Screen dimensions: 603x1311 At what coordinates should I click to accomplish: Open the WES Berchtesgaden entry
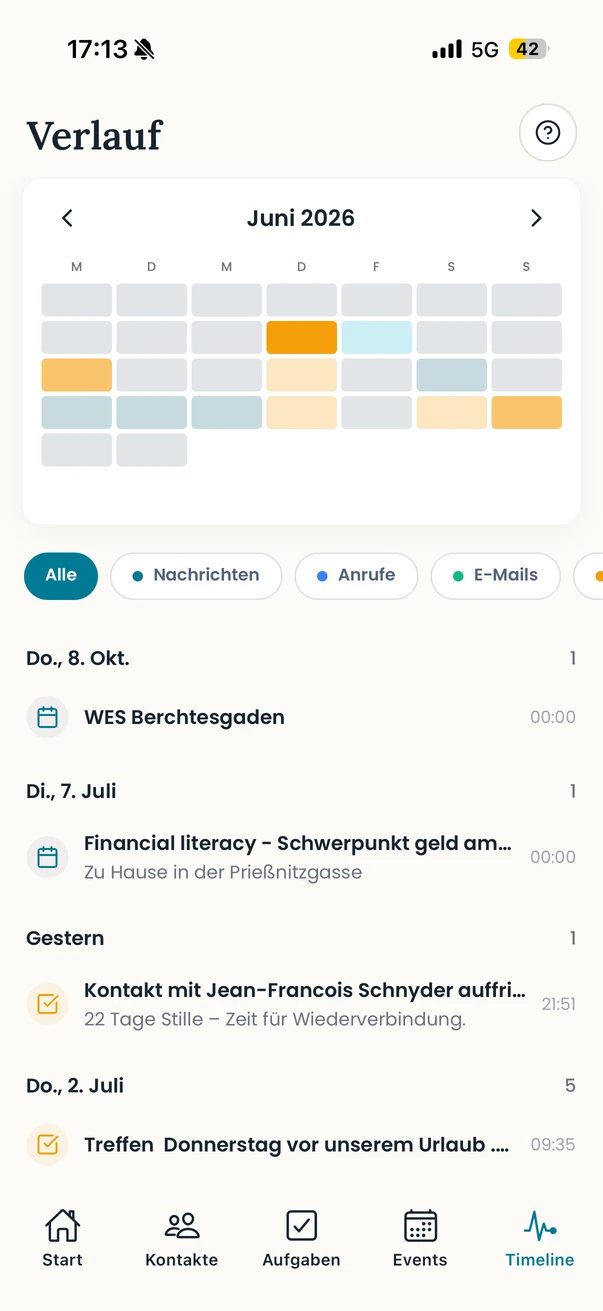pyautogui.click(x=301, y=717)
